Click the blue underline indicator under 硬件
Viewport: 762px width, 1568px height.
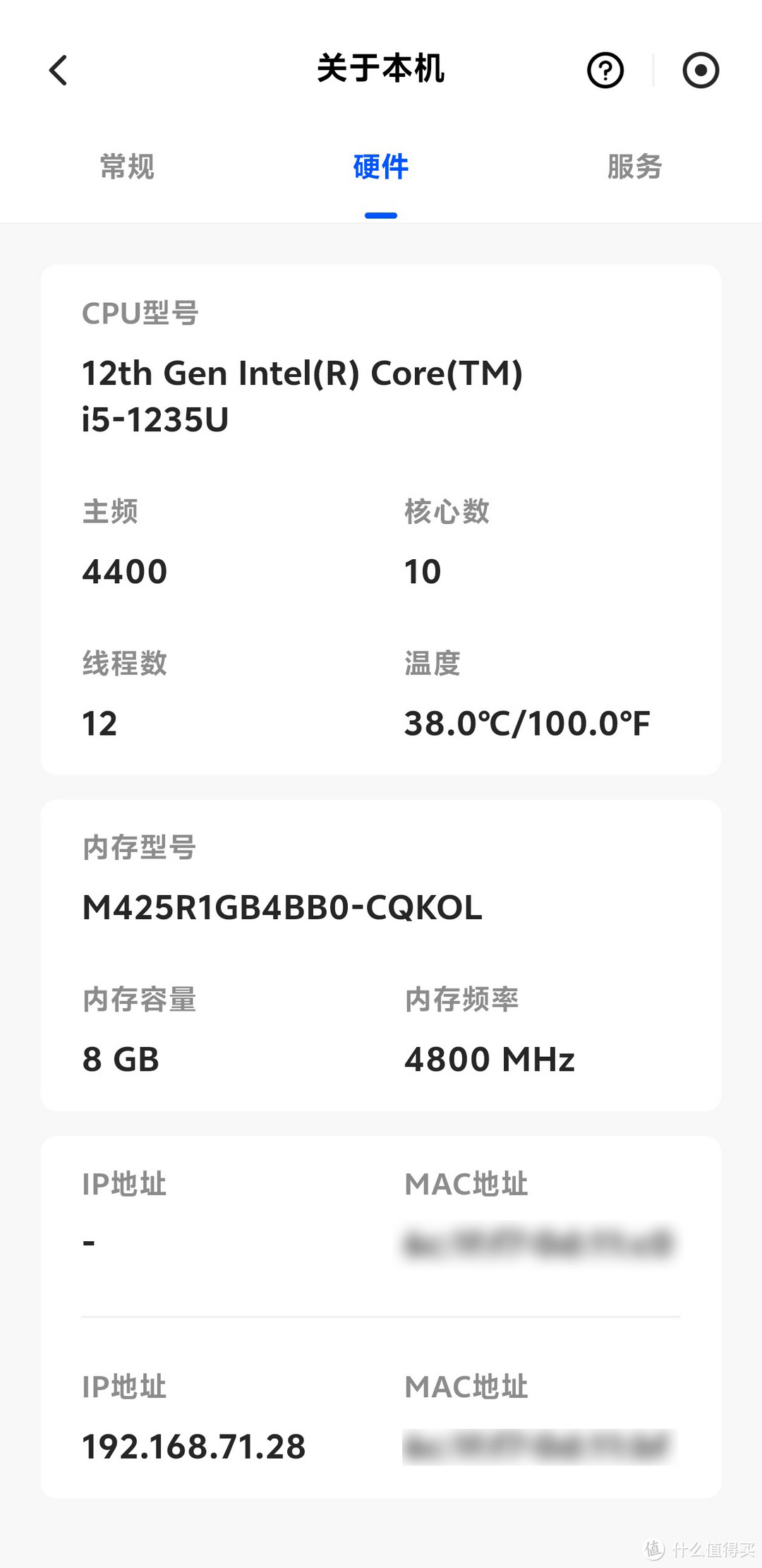click(x=381, y=215)
